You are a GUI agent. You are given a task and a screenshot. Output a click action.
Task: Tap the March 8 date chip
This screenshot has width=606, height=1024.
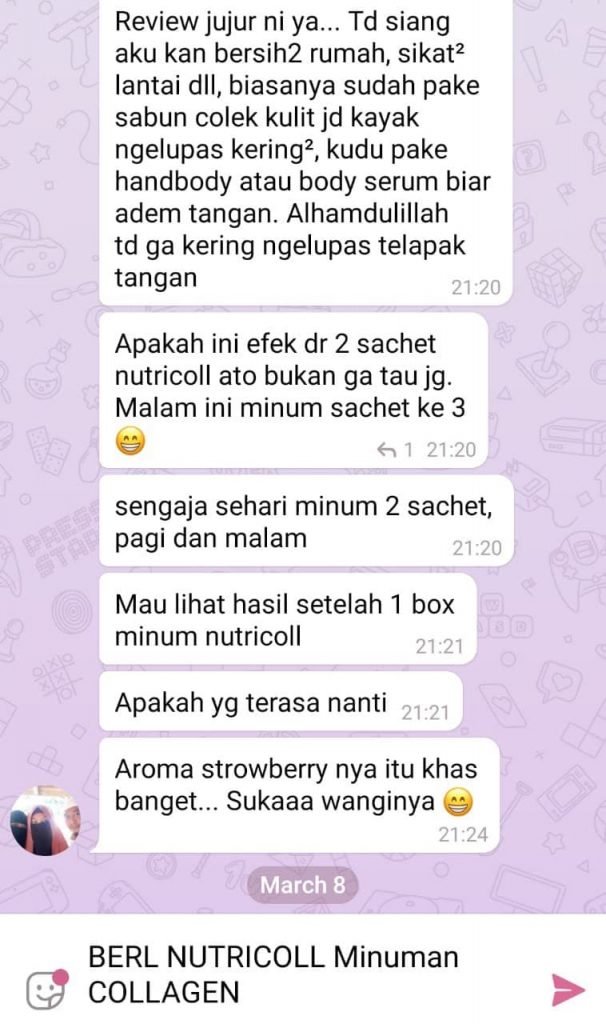[303, 885]
